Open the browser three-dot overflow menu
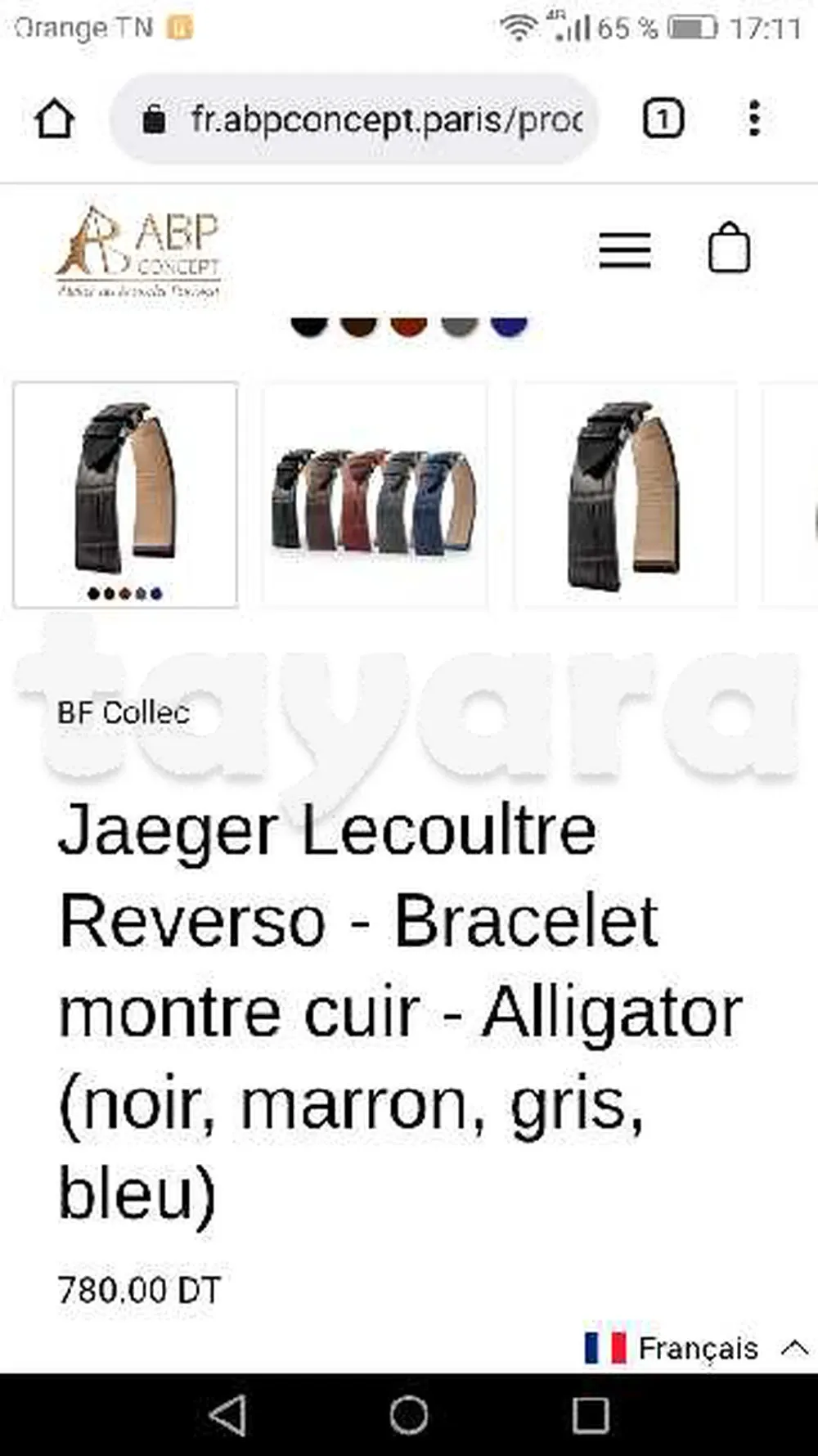This screenshot has width=818, height=1456. [754, 119]
